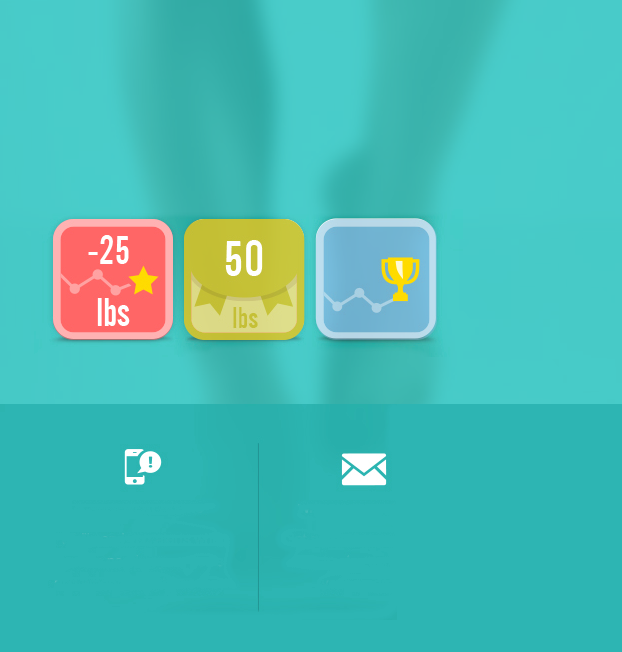Open the -25 lbs achievement badge
Screen dimensions: 622x652
(113, 279)
